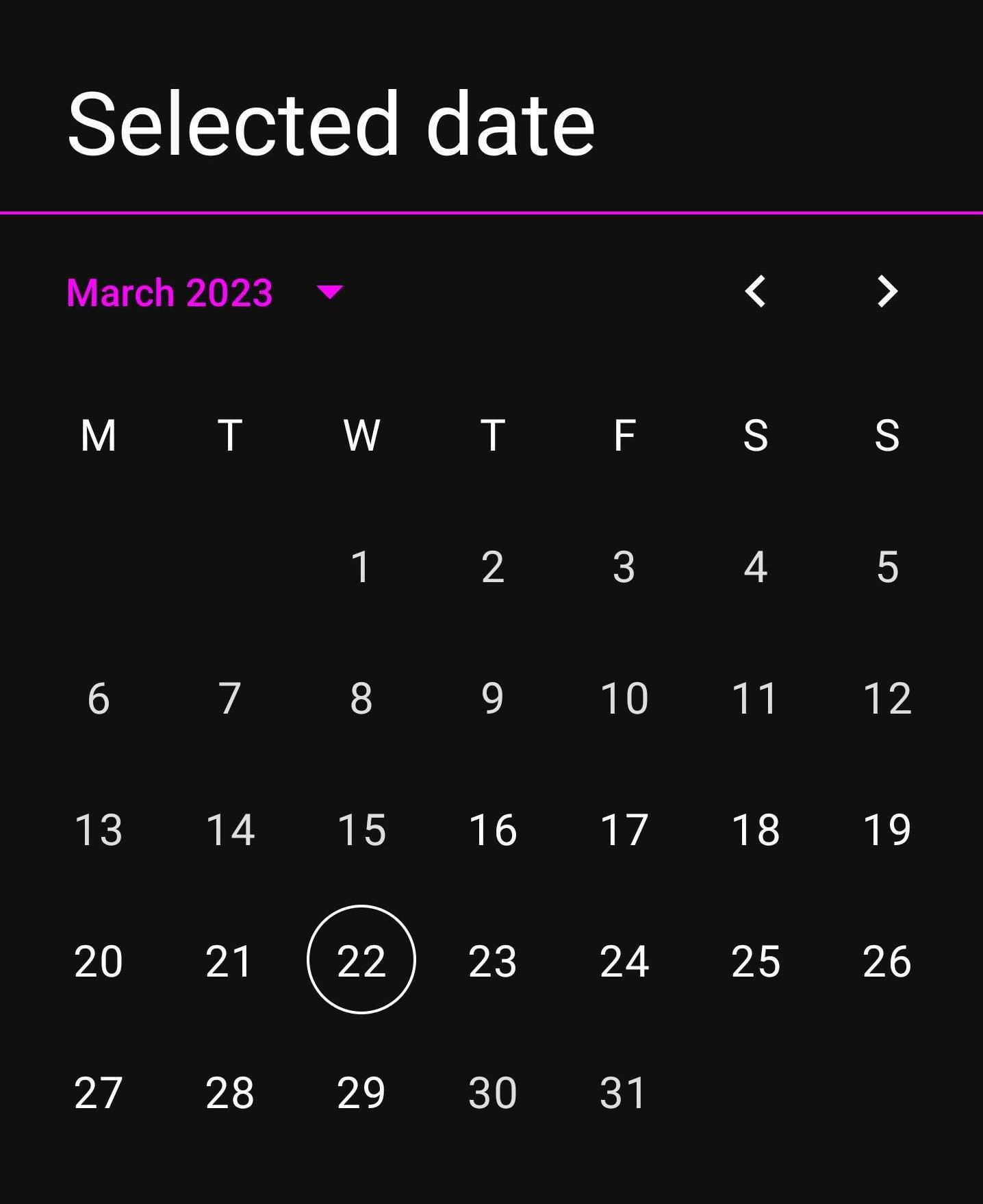
Task: Select day 29
Action: coord(361,1092)
